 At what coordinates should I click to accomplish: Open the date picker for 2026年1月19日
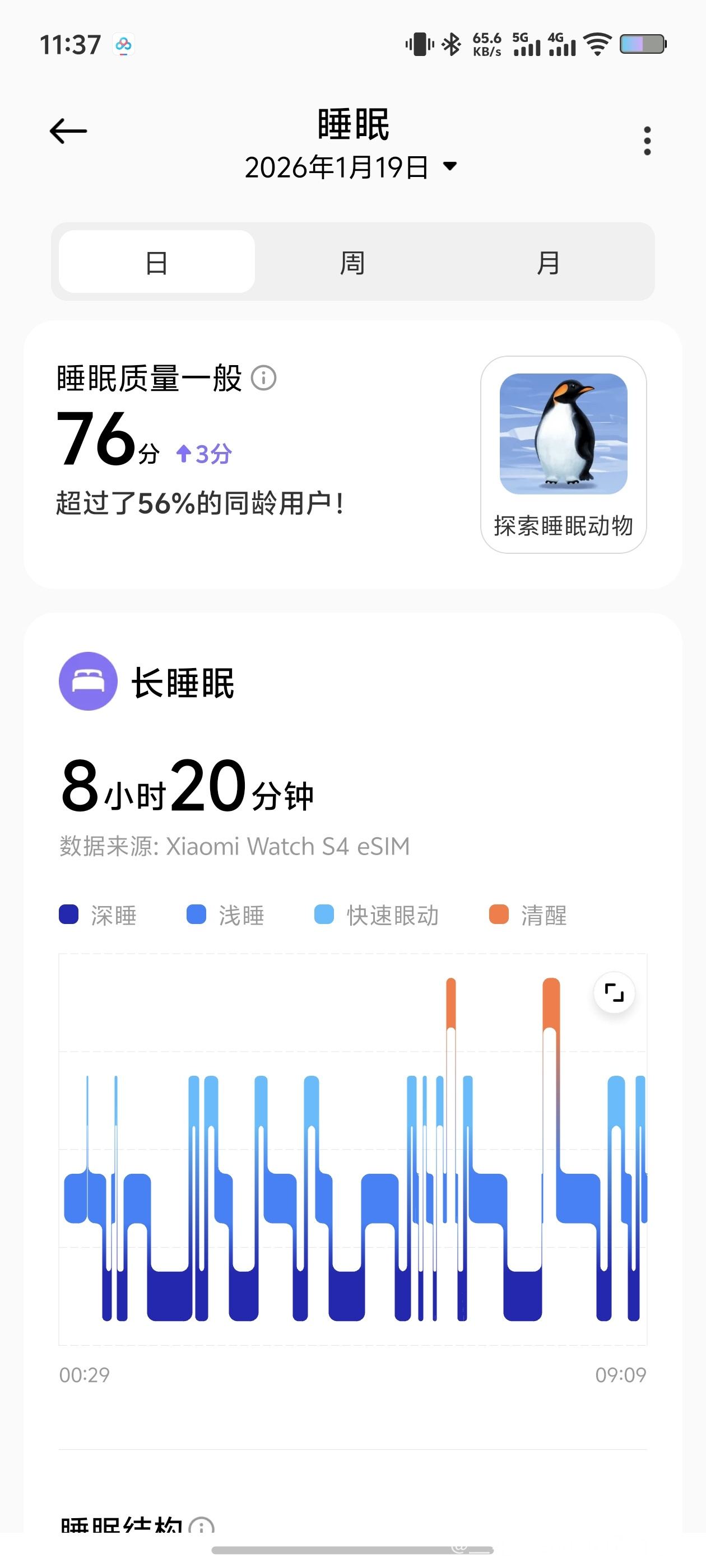point(351,167)
